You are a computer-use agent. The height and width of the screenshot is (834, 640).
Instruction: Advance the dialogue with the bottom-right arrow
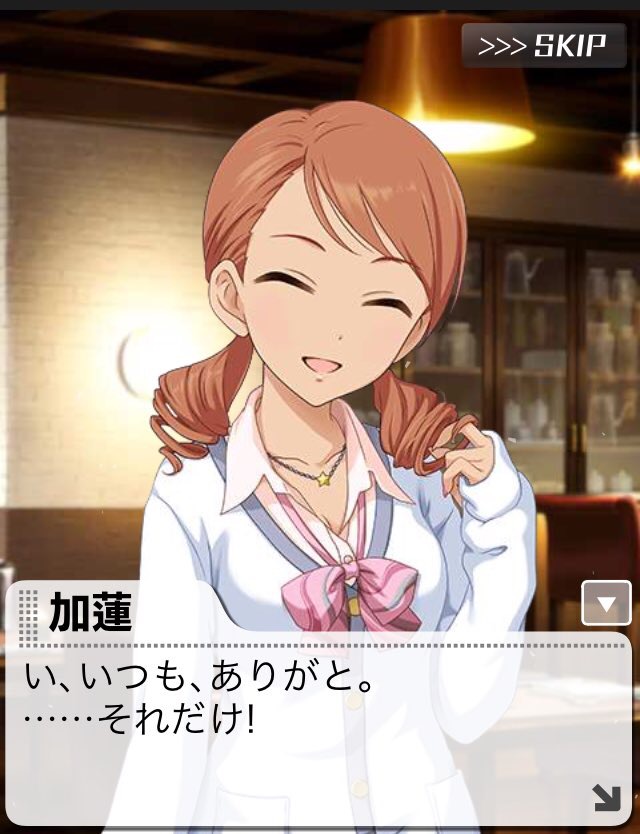606,797
